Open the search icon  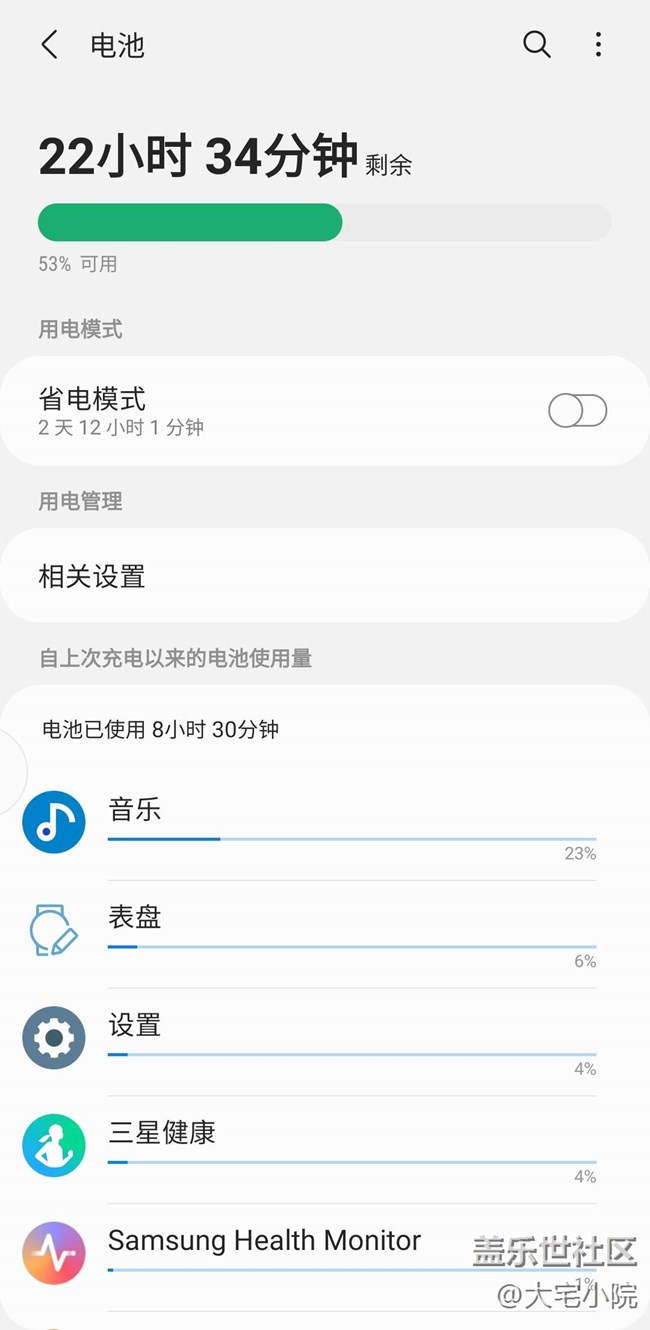coord(537,45)
